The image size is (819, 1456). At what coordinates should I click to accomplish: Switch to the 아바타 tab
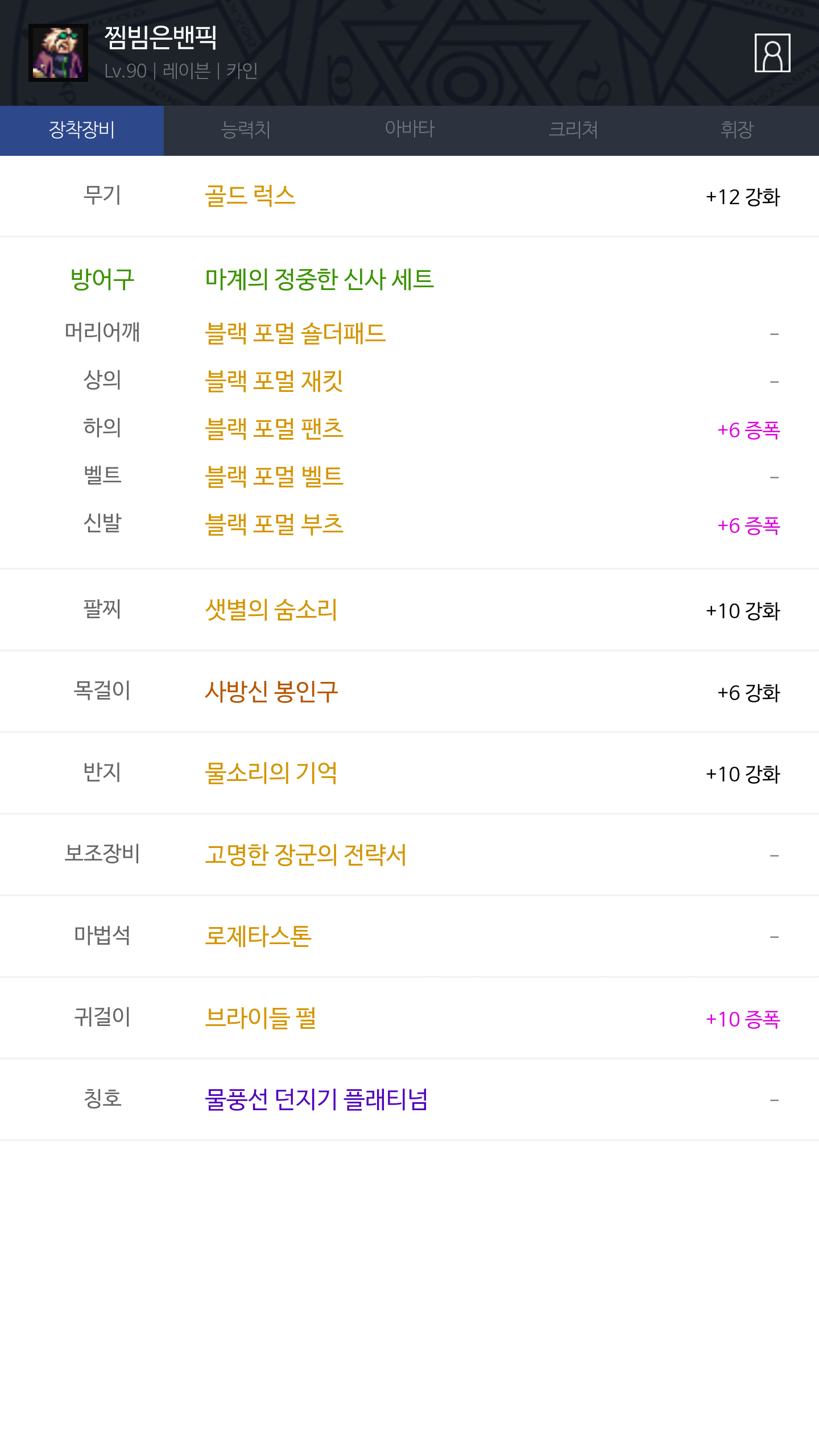(409, 130)
